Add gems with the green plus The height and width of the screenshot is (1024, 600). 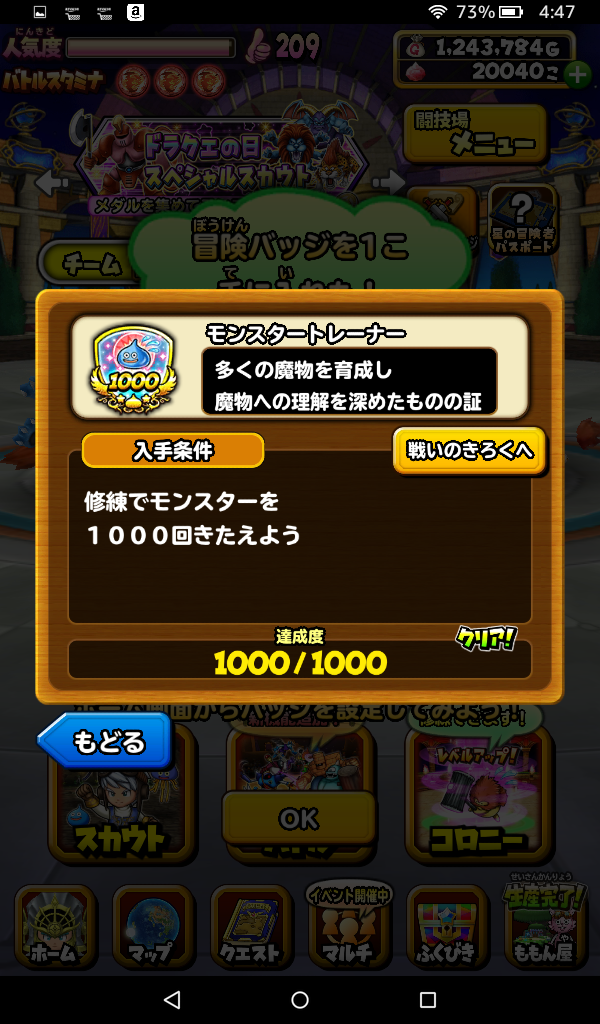click(x=577, y=74)
